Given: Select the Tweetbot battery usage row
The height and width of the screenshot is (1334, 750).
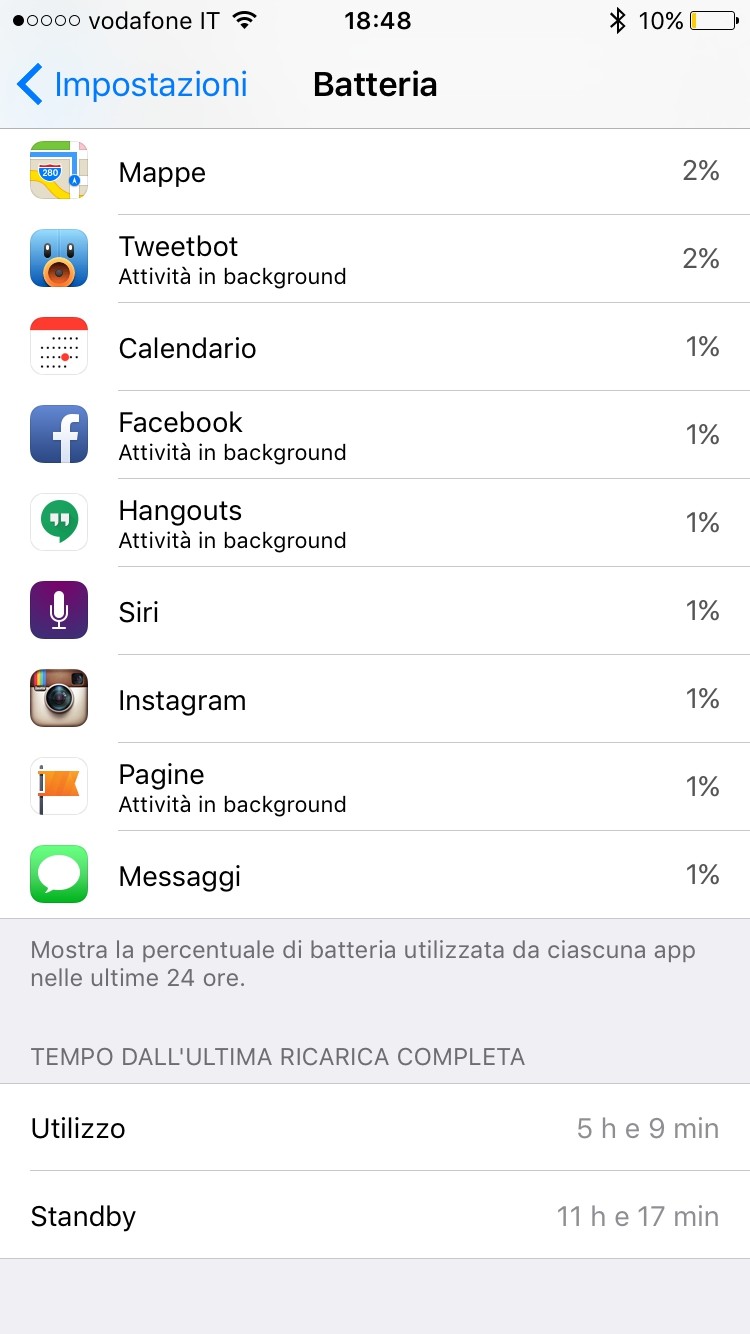Looking at the screenshot, I should click(x=375, y=259).
